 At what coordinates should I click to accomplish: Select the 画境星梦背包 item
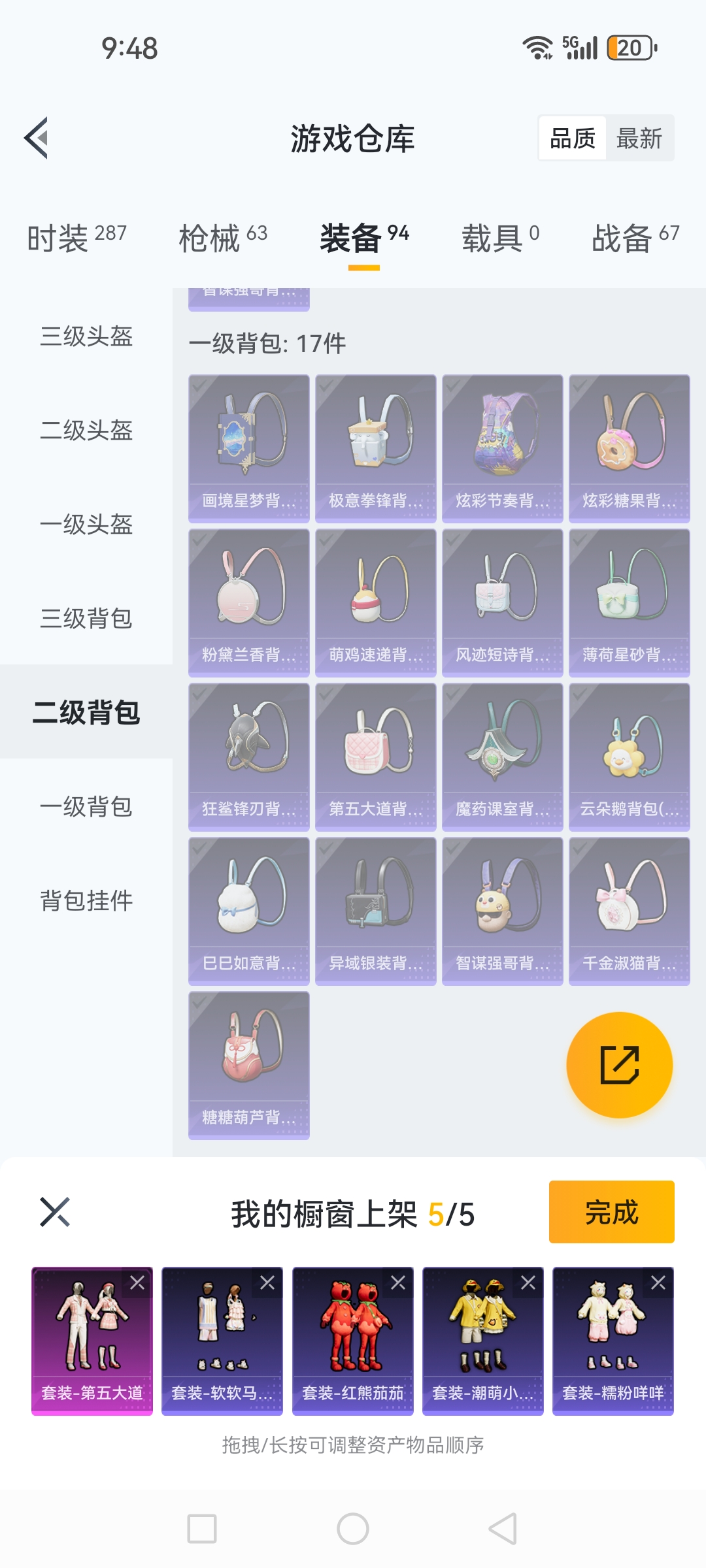click(249, 448)
